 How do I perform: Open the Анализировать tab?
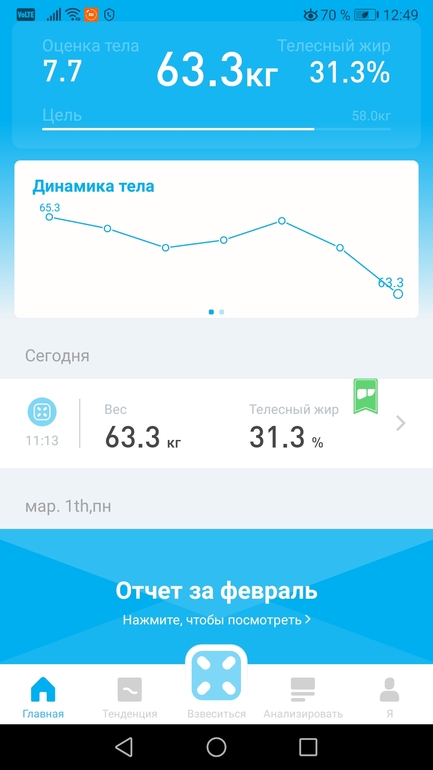[x=303, y=698]
